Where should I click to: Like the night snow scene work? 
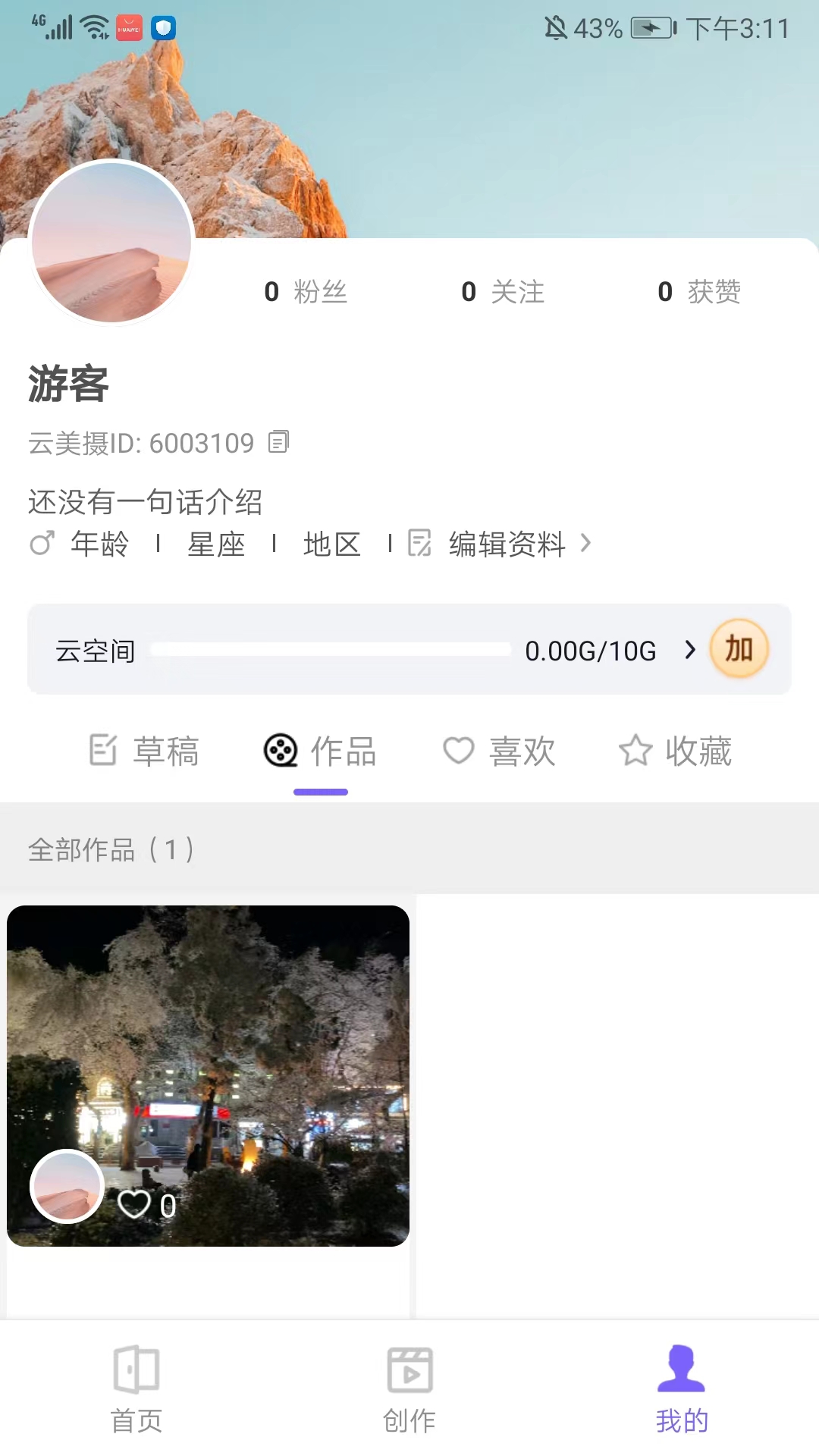135,1204
